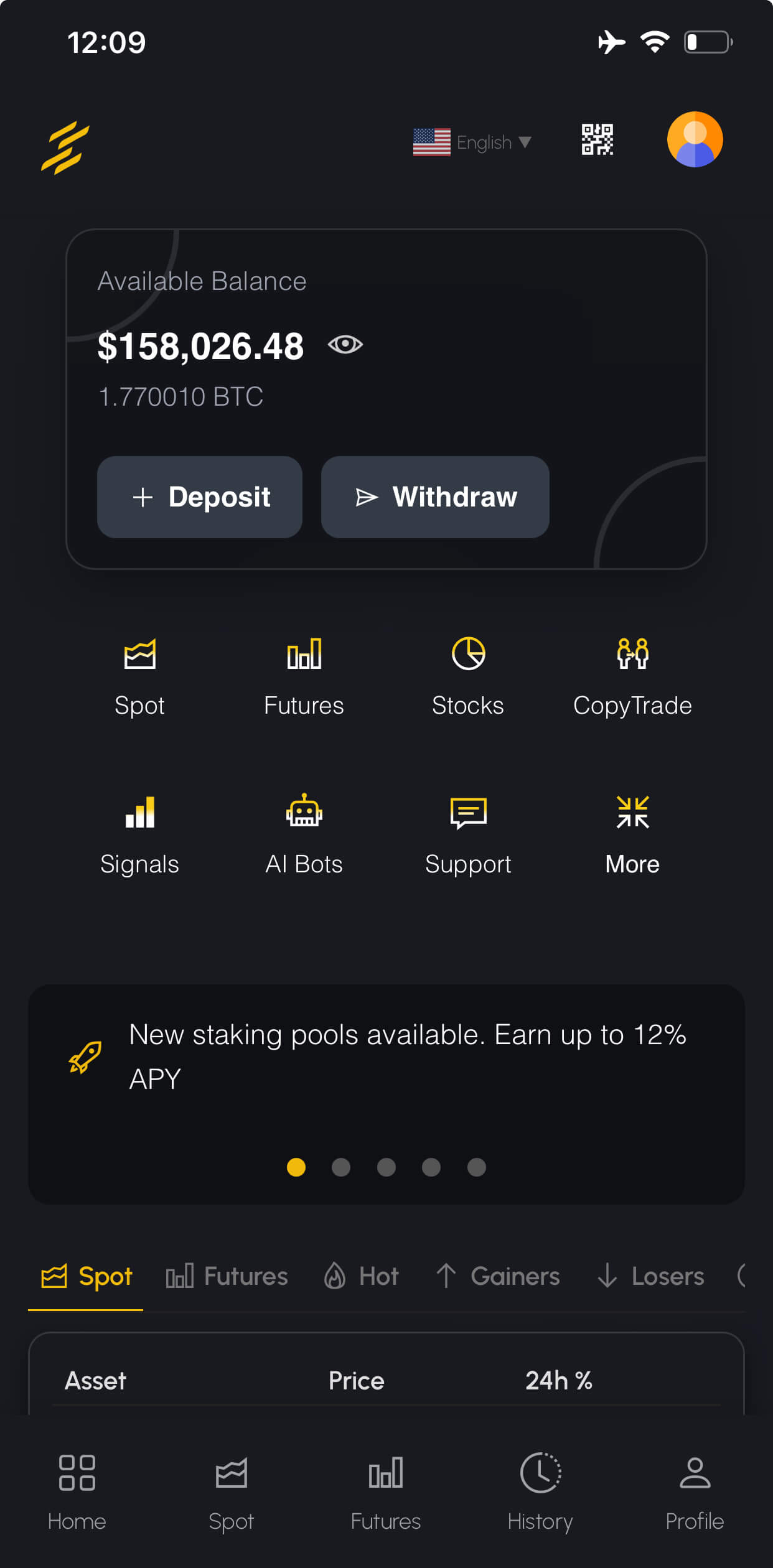773x1568 pixels.
Task: Hide the available balance amount
Action: point(345,344)
